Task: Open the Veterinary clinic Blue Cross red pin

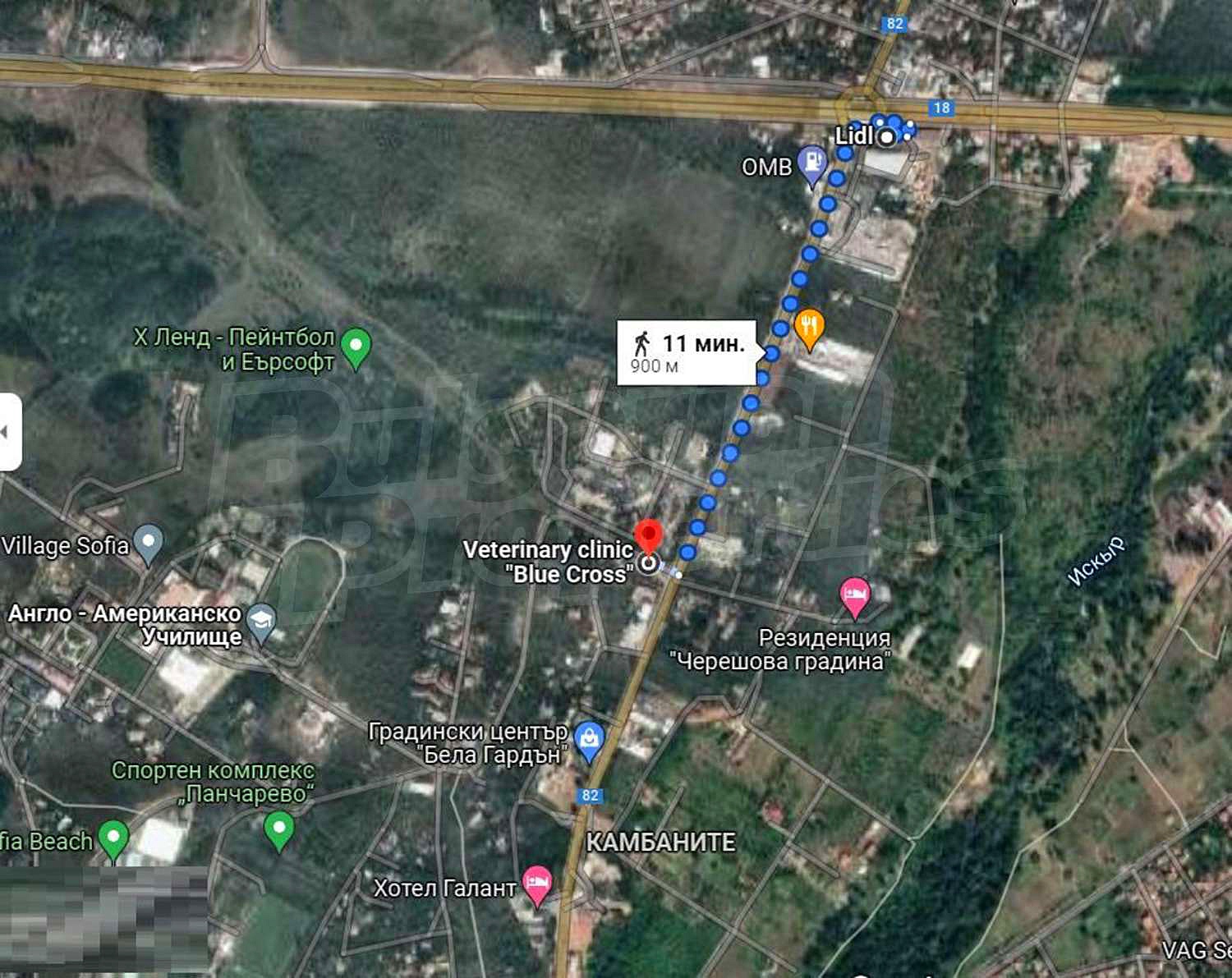Action: [x=649, y=536]
